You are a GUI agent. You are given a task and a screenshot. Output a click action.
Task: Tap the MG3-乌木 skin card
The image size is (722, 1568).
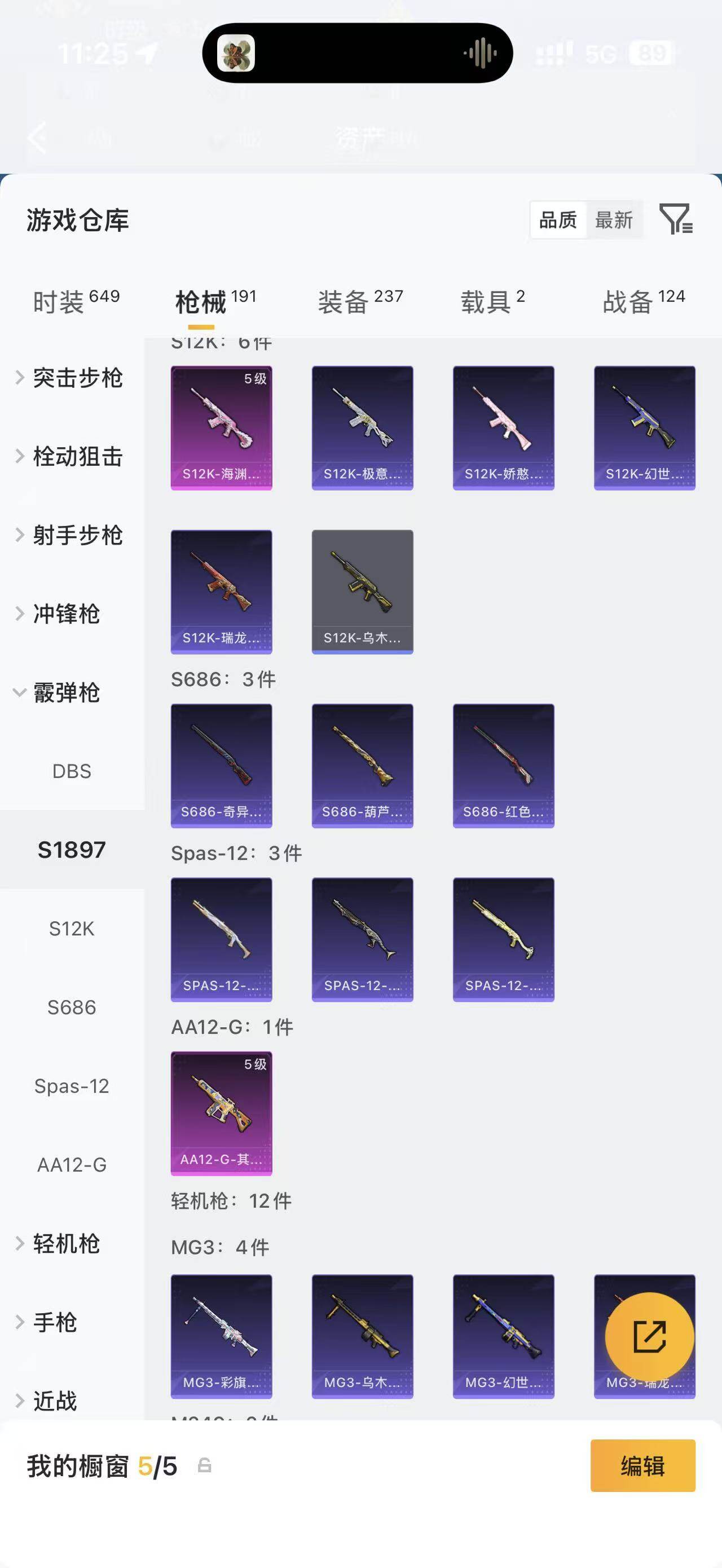(x=362, y=1337)
